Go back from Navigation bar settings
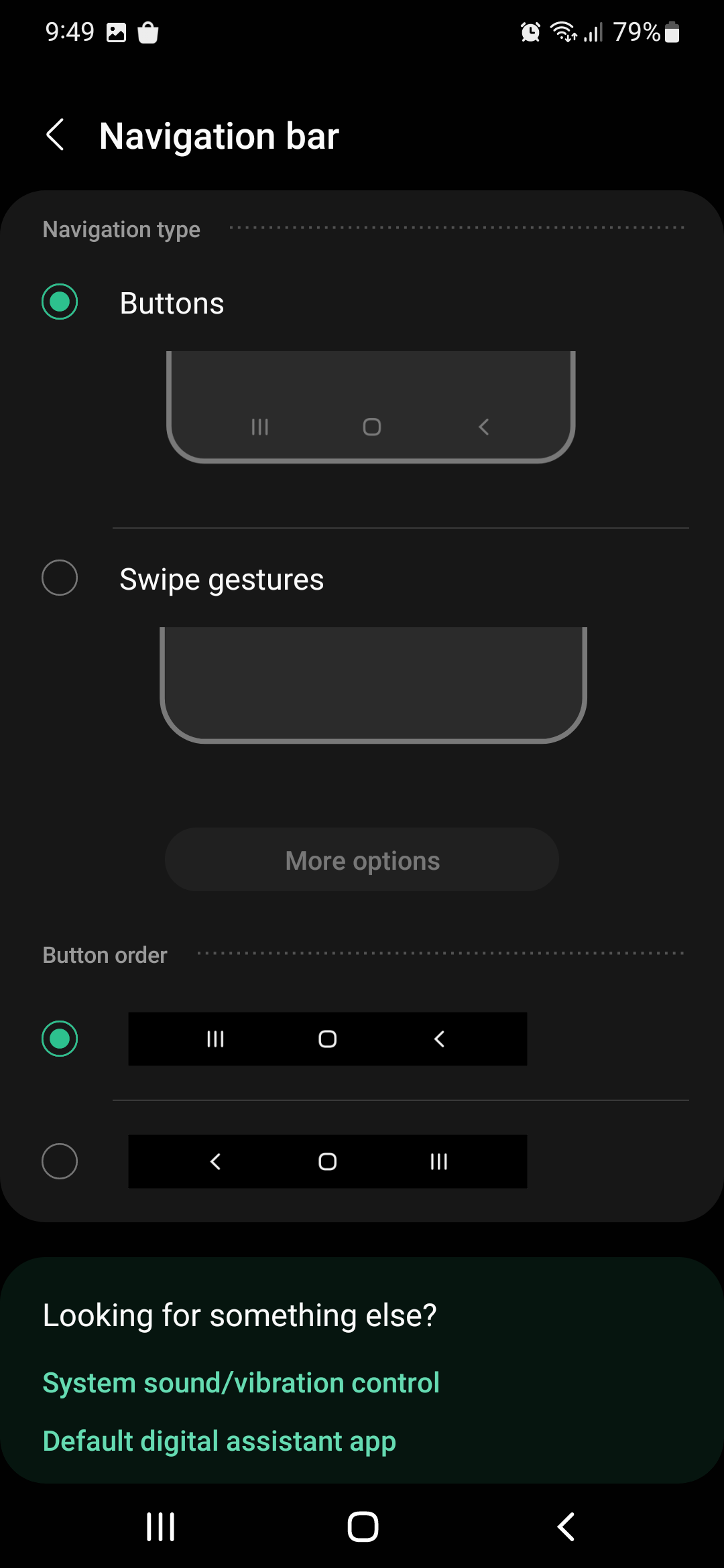 tap(56, 135)
